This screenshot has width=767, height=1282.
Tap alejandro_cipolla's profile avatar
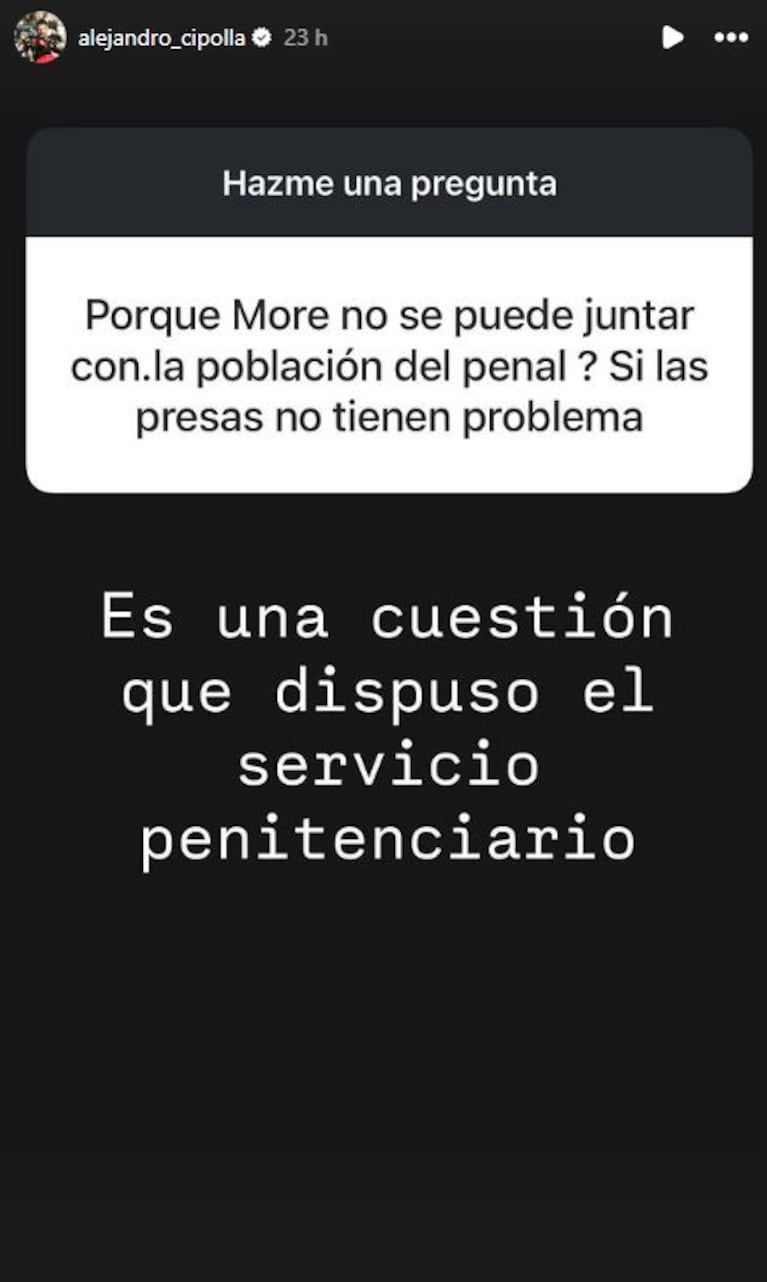tap(38, 37)
